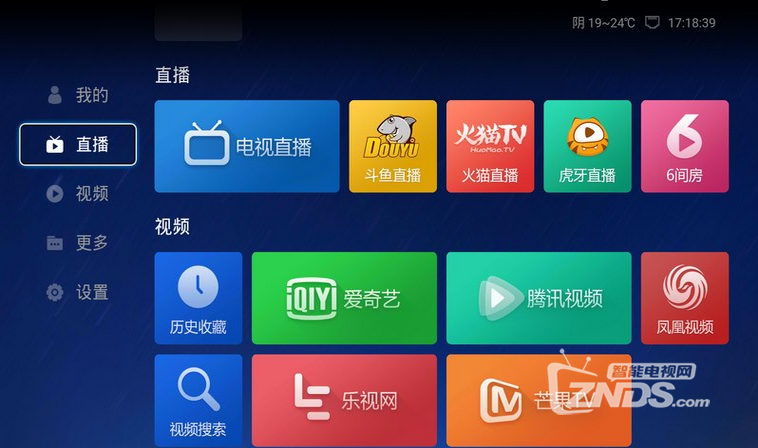Launch the 乐视网 tile
Viewport: 758px width, 448px height.
click(x=344, y=400)
